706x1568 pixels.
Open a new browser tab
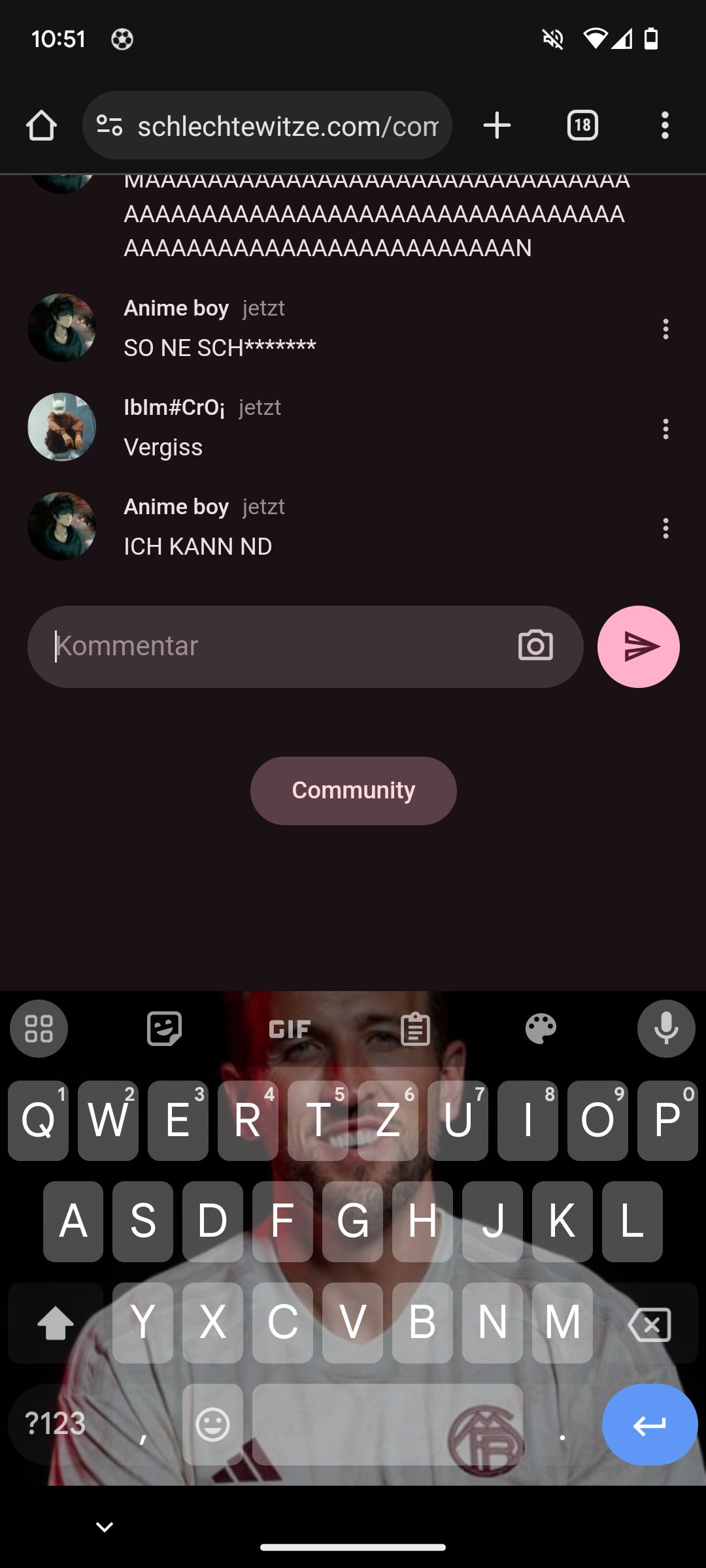[497, 125]
